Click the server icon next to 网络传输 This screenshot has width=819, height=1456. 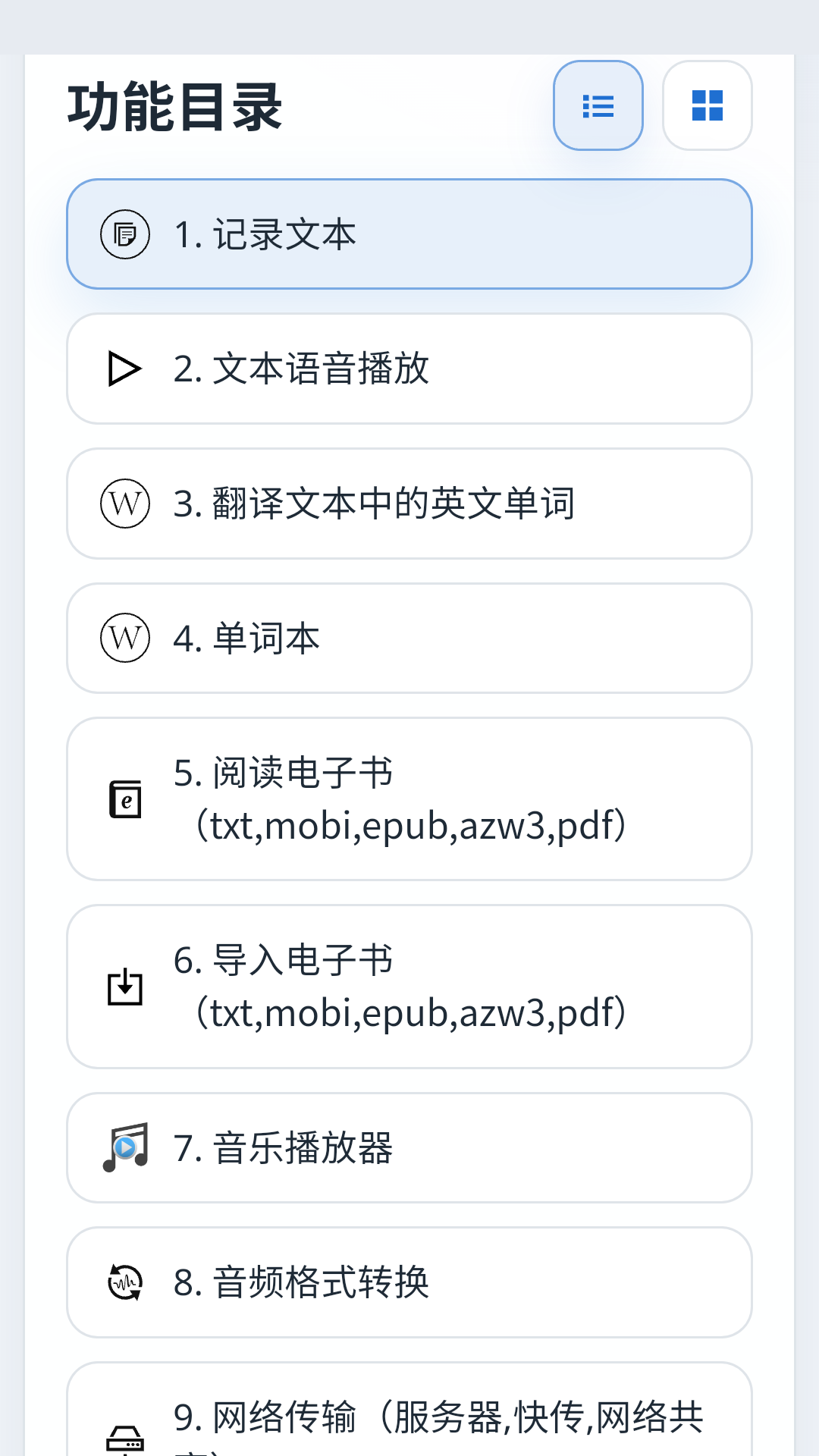[124, 1441]
